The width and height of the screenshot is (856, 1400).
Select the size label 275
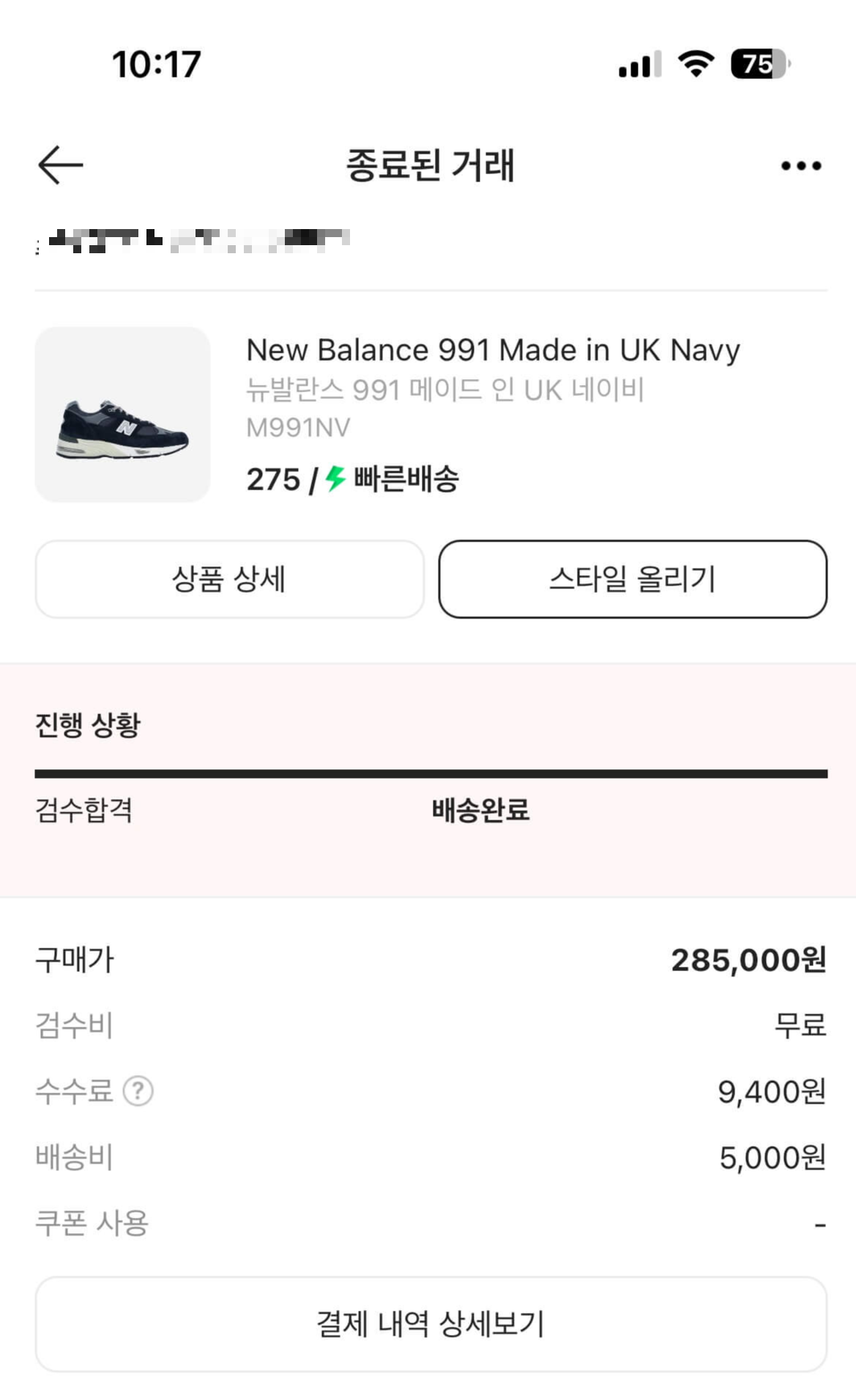pyautogui.click(x=275, y=481)
